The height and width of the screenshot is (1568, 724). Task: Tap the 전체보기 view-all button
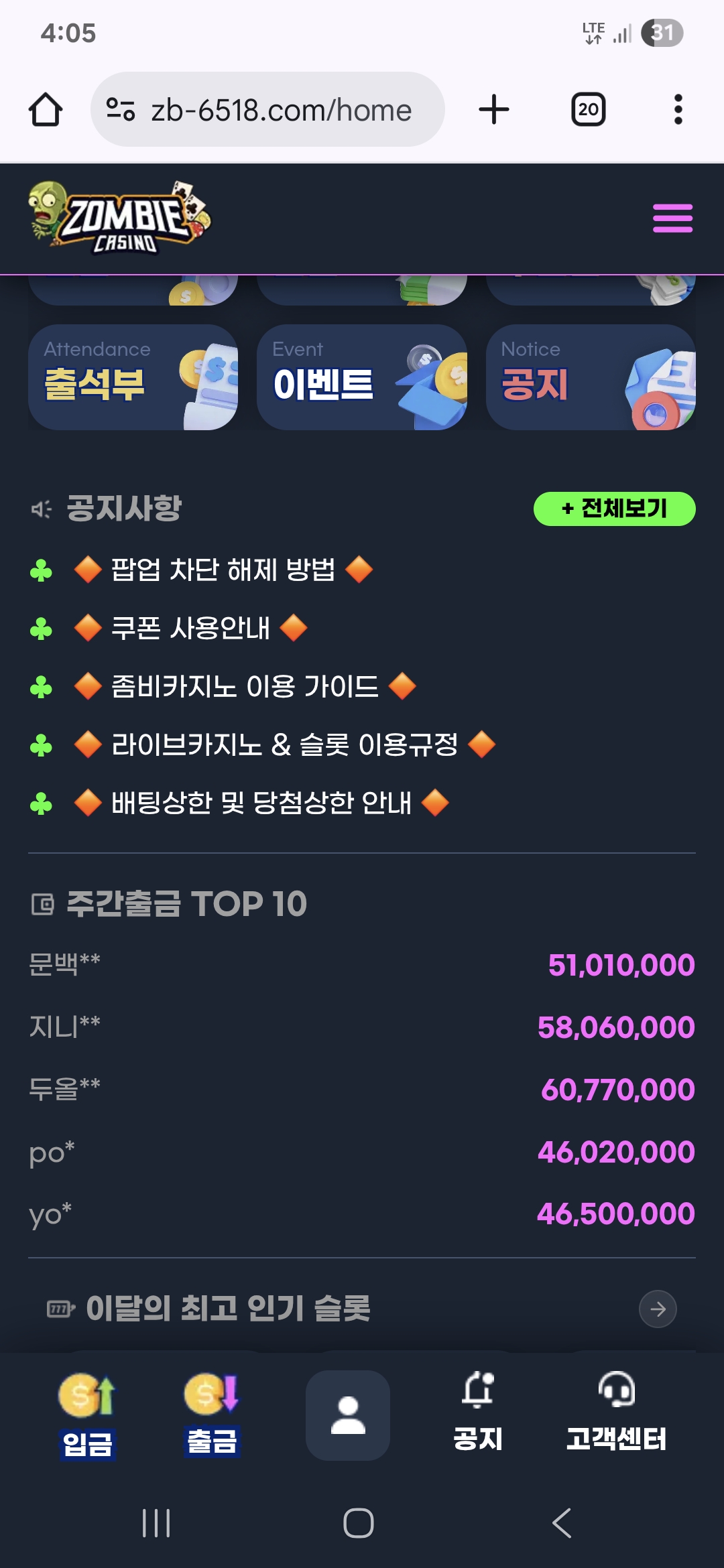click(614, 509)
